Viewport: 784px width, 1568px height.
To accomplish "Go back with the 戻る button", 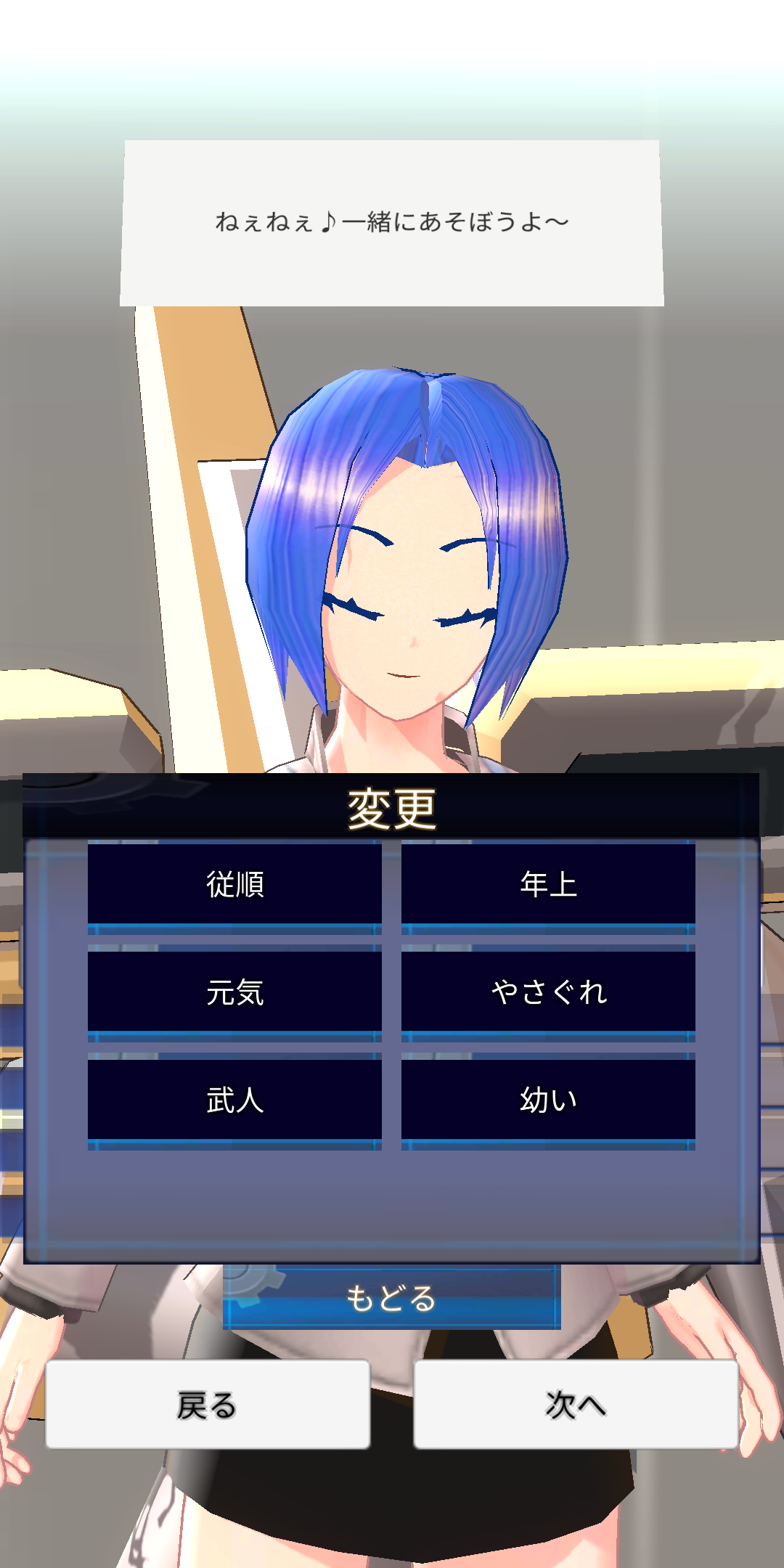I will [208, 1405].
